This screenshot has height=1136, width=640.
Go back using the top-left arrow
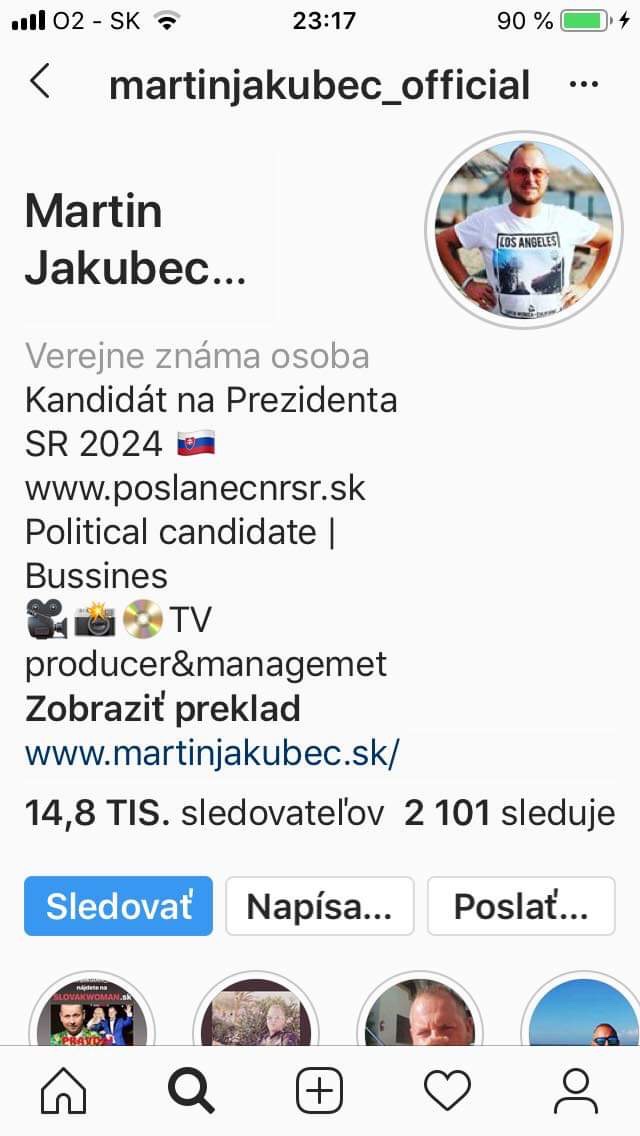[40, 82]
